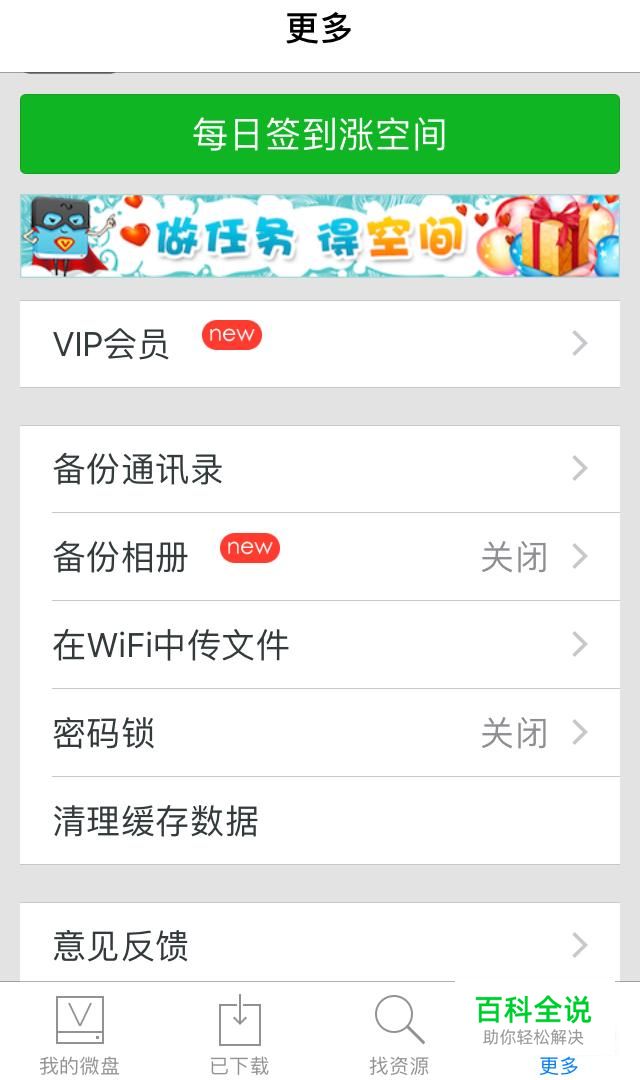This screenshot has height=1080, width=640.
Task: Open 意见反馈 feedback row
Action: [x=320, y=945]
